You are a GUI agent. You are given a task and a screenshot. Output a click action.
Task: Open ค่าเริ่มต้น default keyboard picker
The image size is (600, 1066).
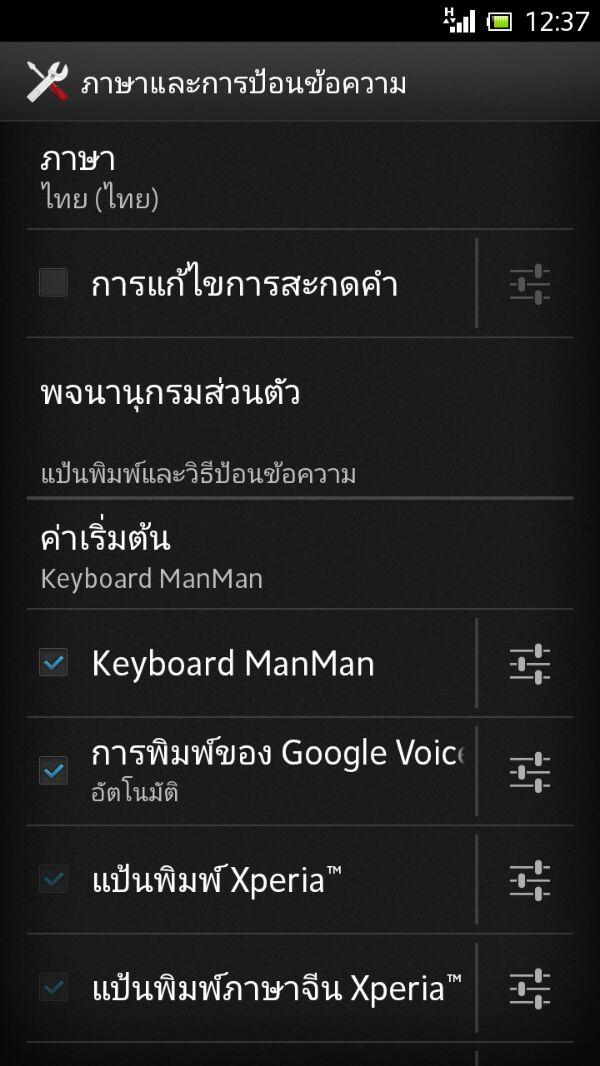300,556
